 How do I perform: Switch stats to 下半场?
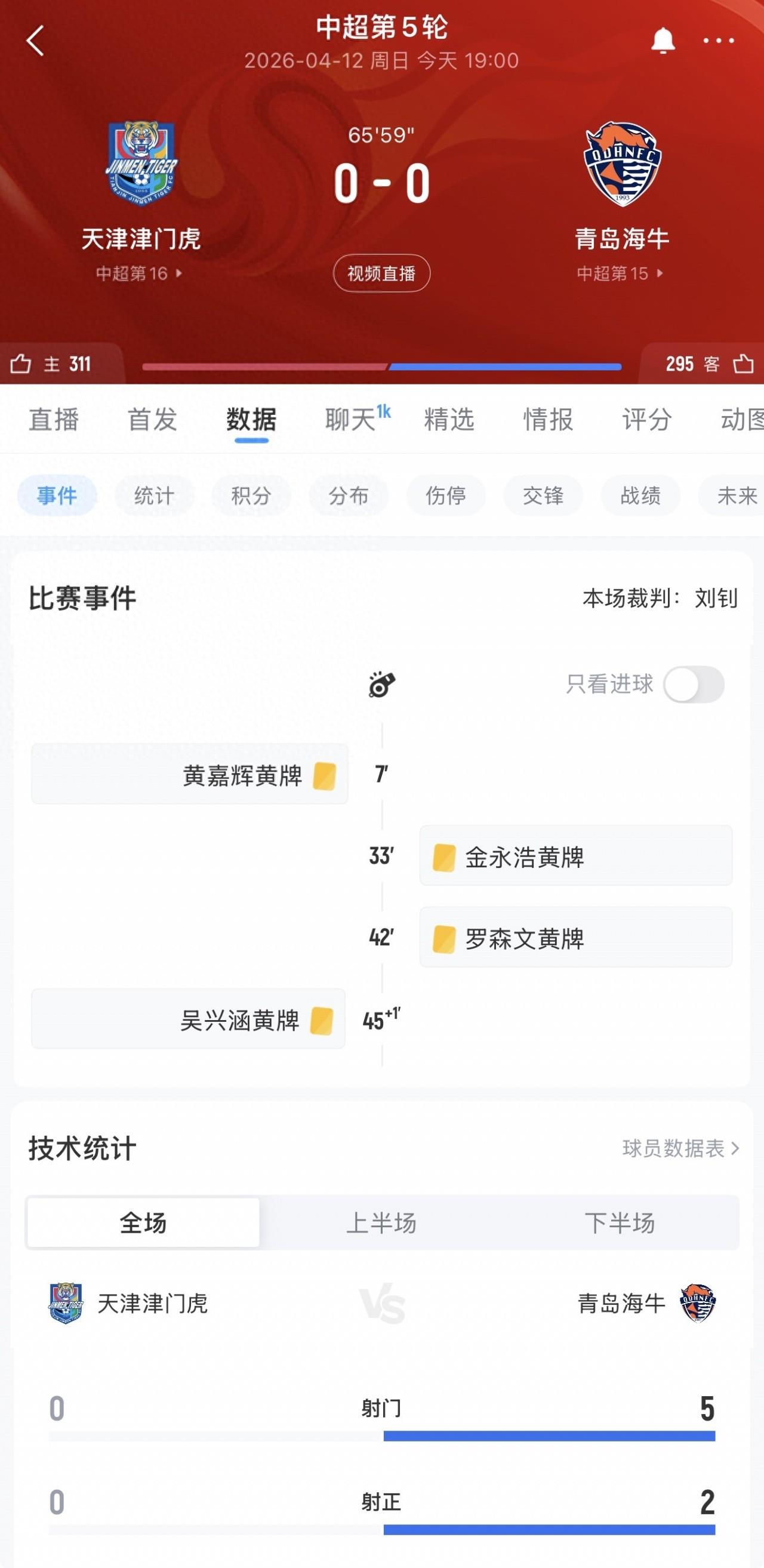click(619, 1223)
